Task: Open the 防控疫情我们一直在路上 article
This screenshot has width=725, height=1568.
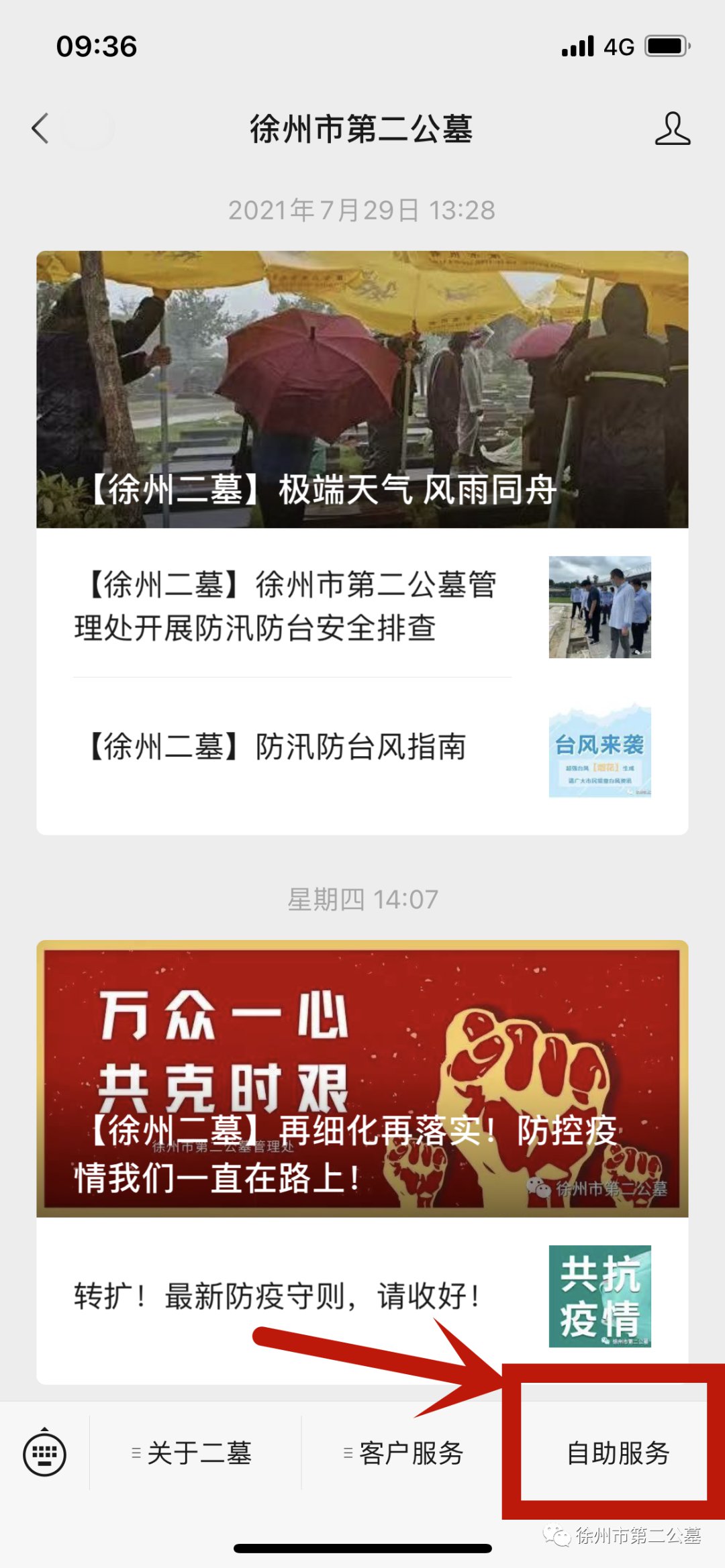Action: (x=362, y=1078)
